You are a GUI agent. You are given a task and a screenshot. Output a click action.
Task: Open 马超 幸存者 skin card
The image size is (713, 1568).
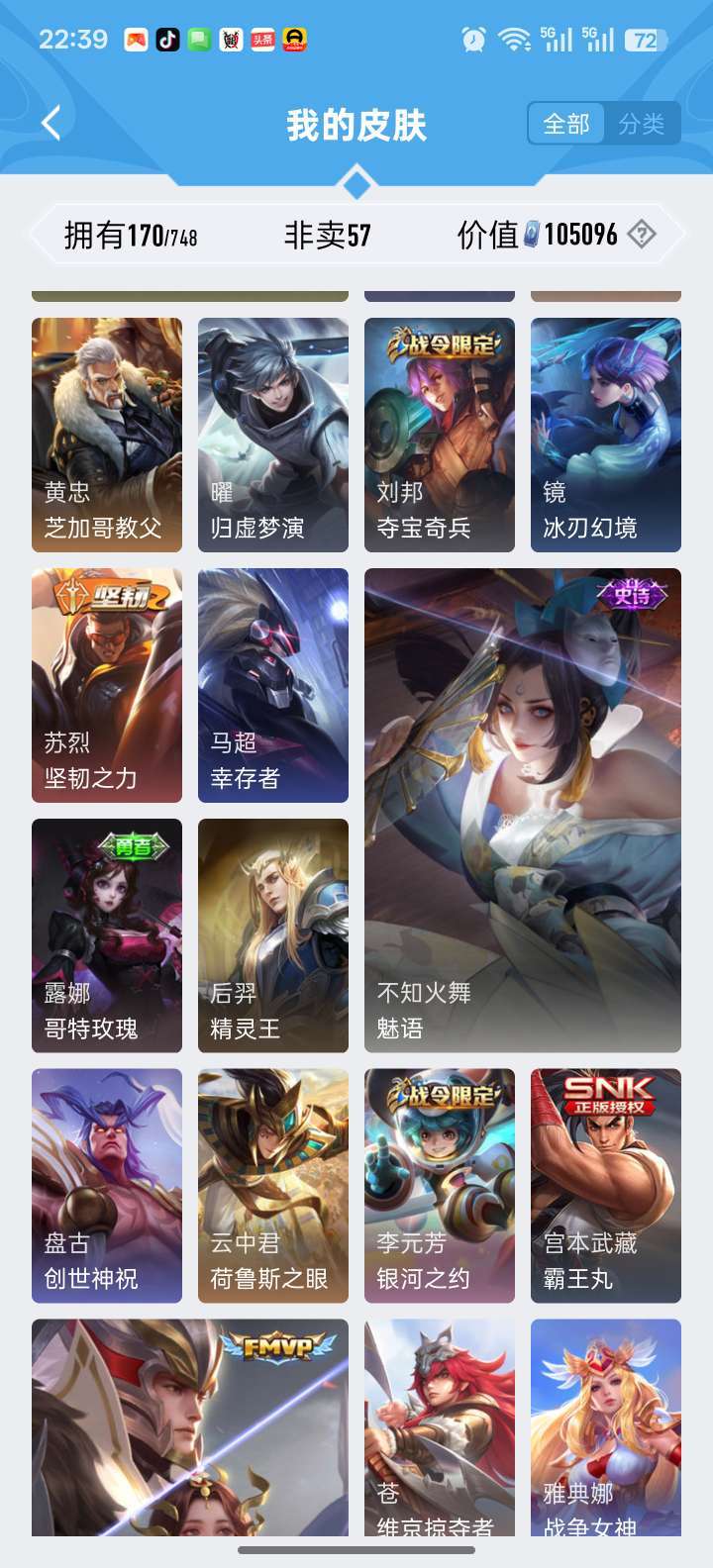[x=273, y=685]
